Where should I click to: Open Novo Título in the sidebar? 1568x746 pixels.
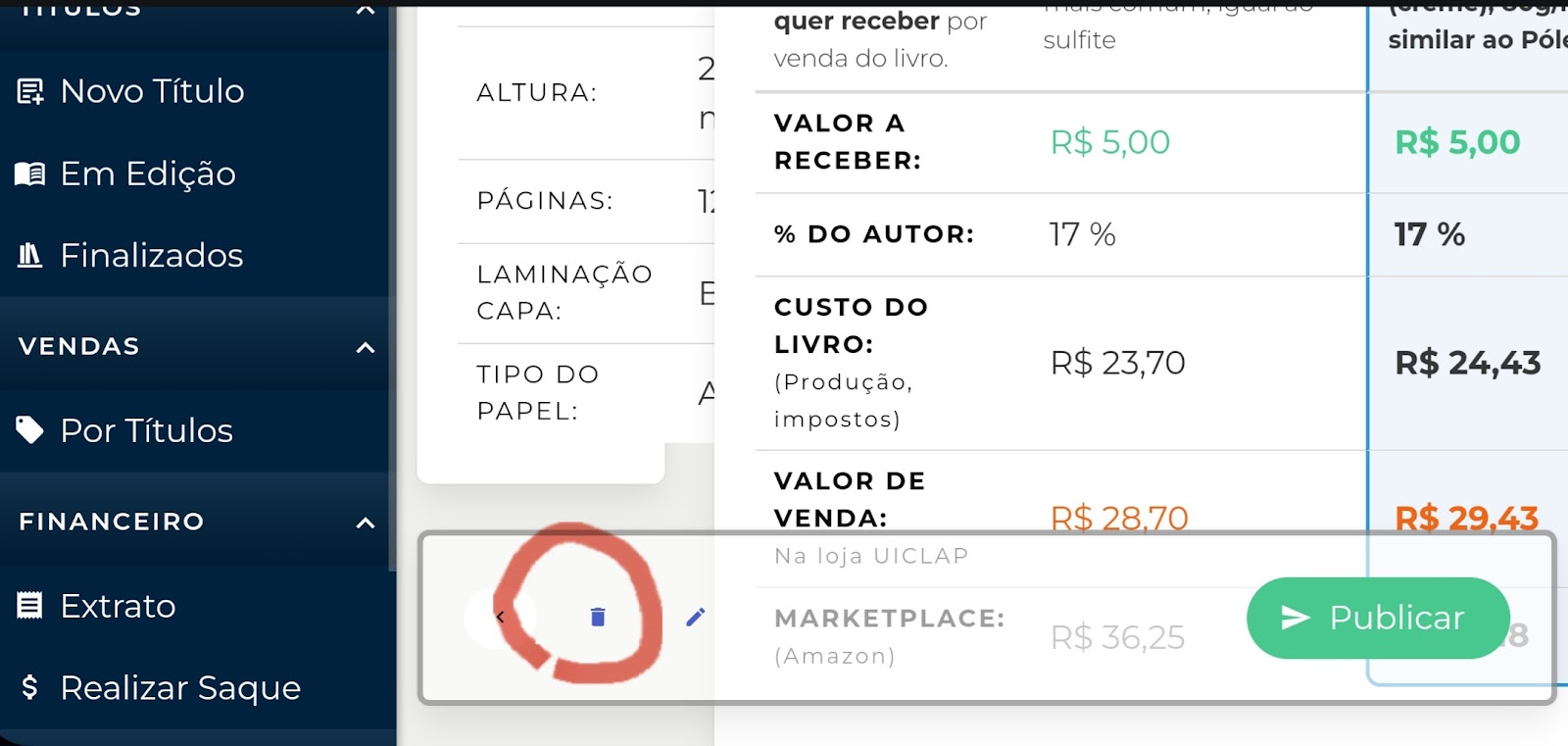point(152,91)
